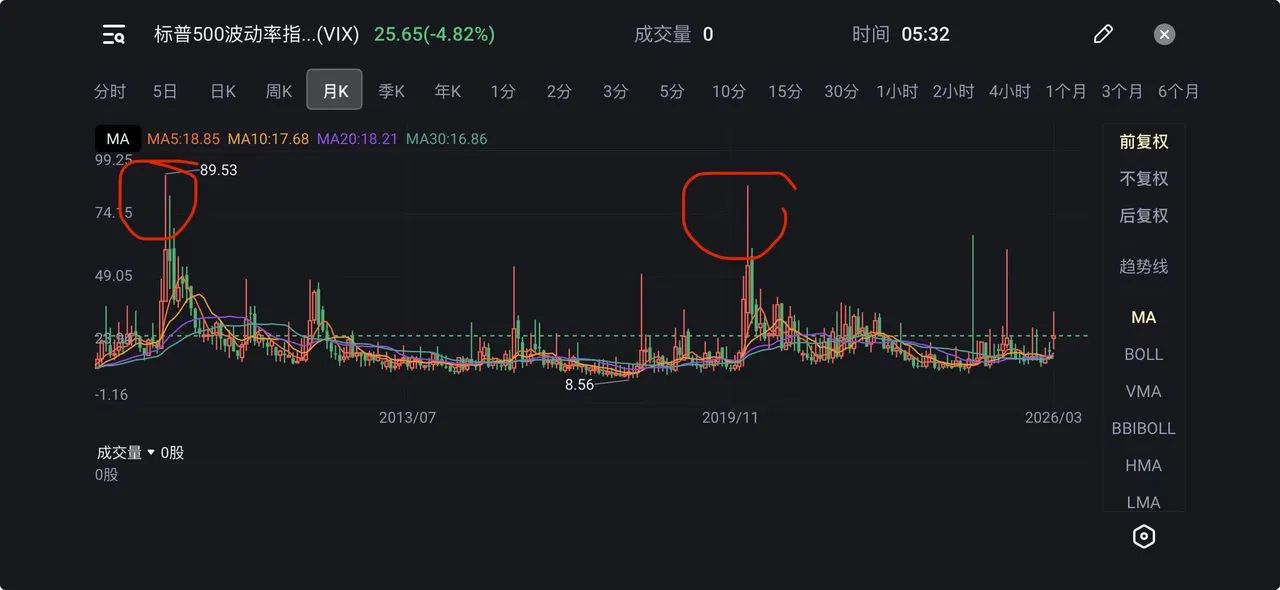This screenshot has height=590, width=1280.
Task: Switch to the 1小时 interval
Action: [897, 91]
